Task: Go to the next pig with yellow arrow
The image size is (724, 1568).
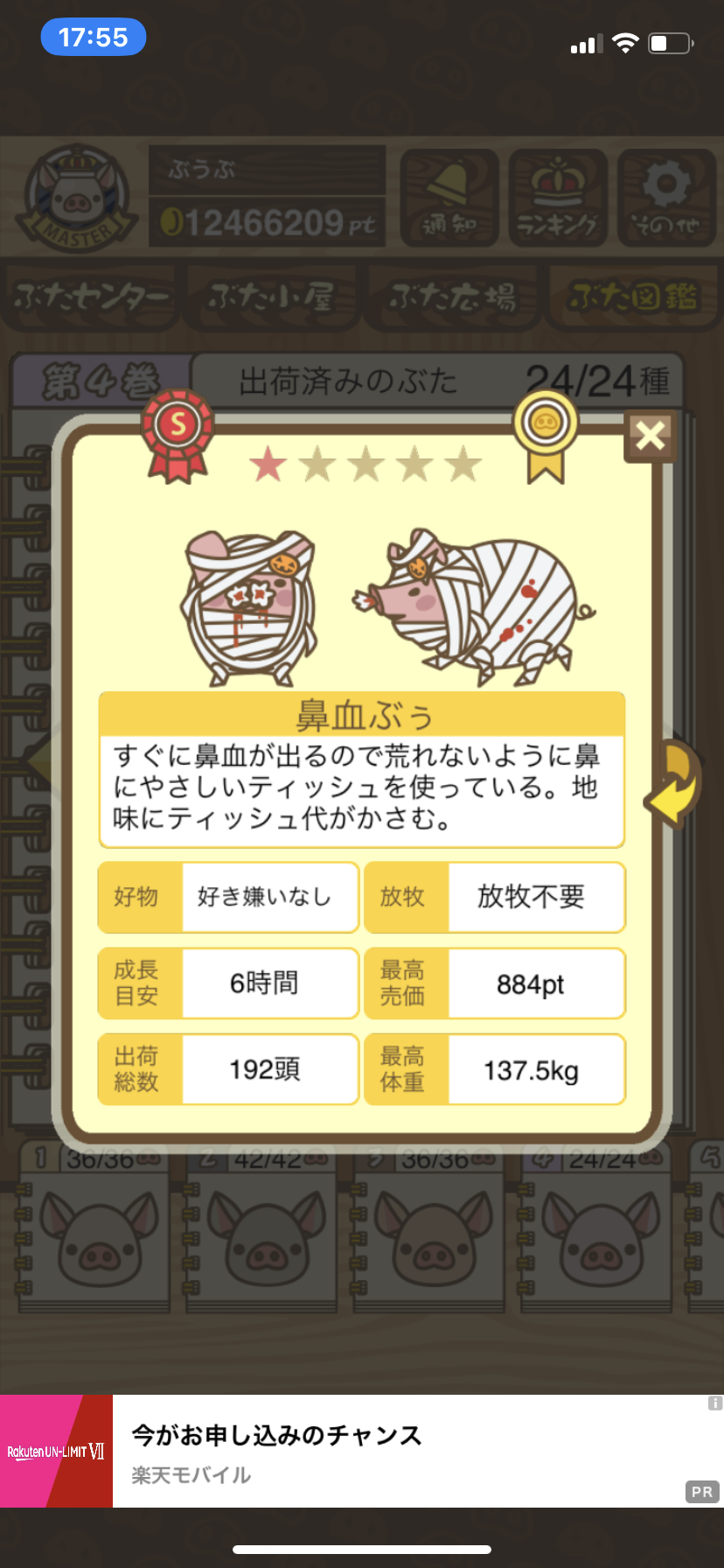Action: pyautogui.click(x=674, y=783)
